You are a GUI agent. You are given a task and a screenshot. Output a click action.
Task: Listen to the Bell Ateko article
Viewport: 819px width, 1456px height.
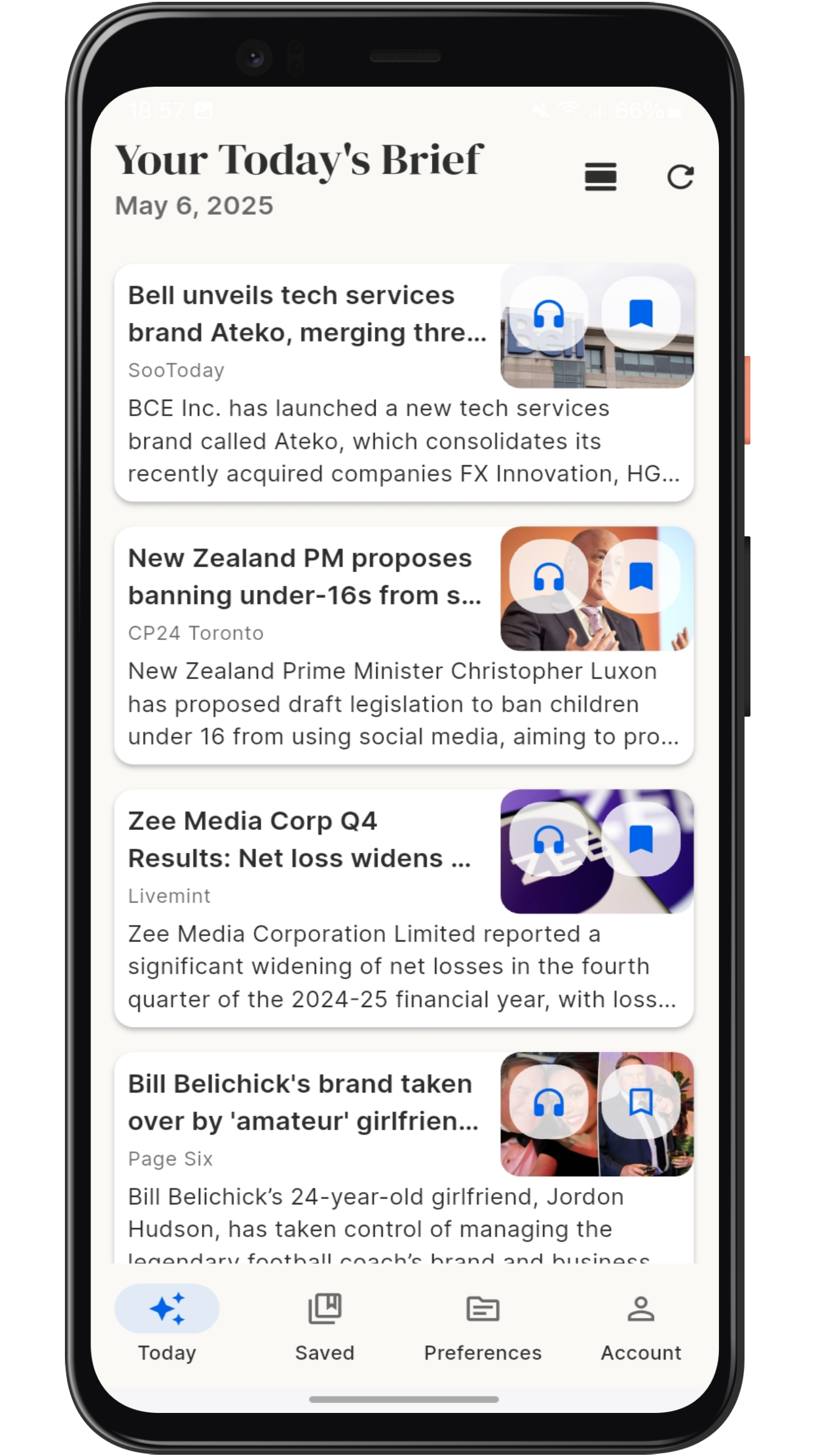pos(548,314)
